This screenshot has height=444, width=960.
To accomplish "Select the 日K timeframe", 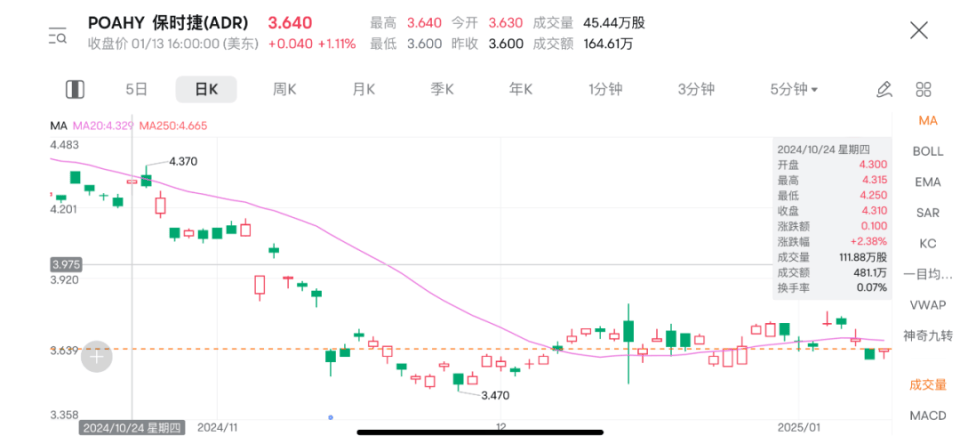I will coord(206,89).
